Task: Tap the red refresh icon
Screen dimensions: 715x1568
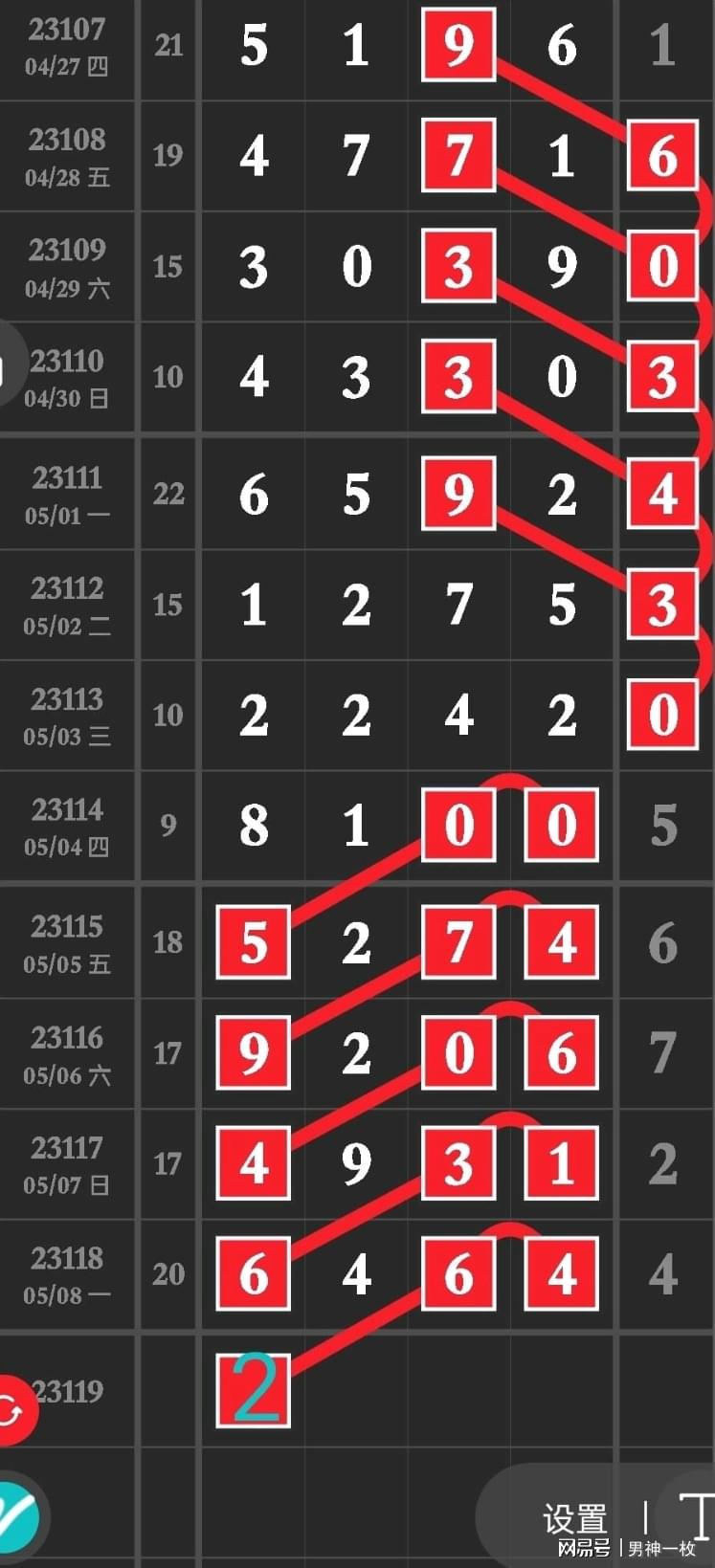Action: pos(11,1409)
